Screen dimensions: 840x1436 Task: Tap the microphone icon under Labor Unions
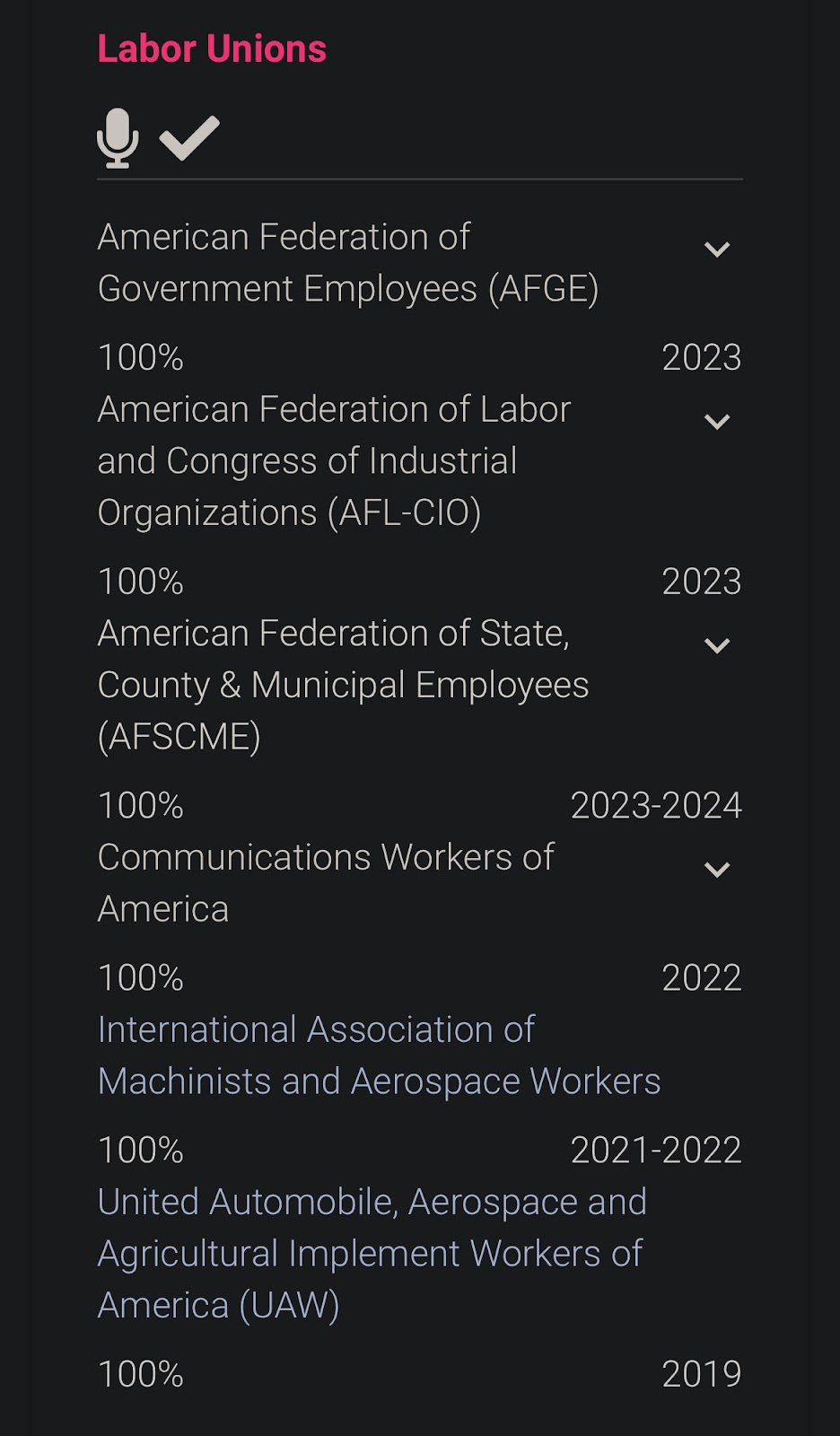click(x=118, y=138)
